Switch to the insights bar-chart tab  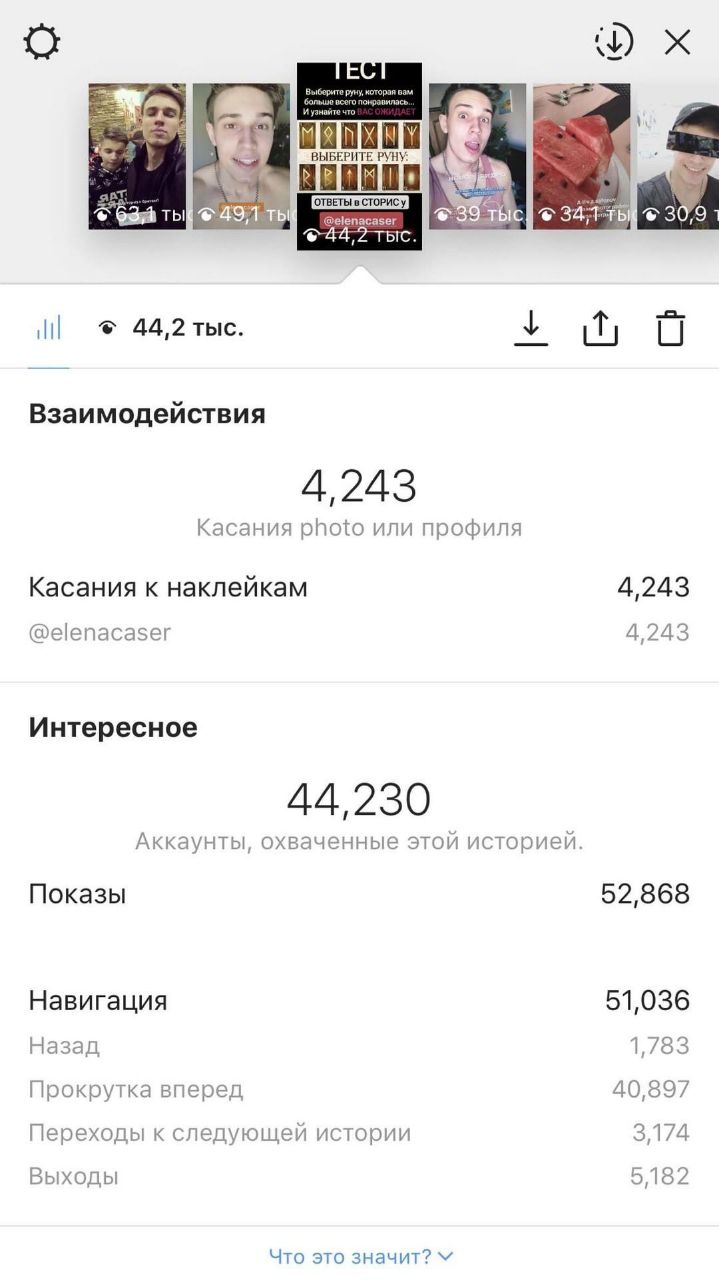tap(48, 328)
